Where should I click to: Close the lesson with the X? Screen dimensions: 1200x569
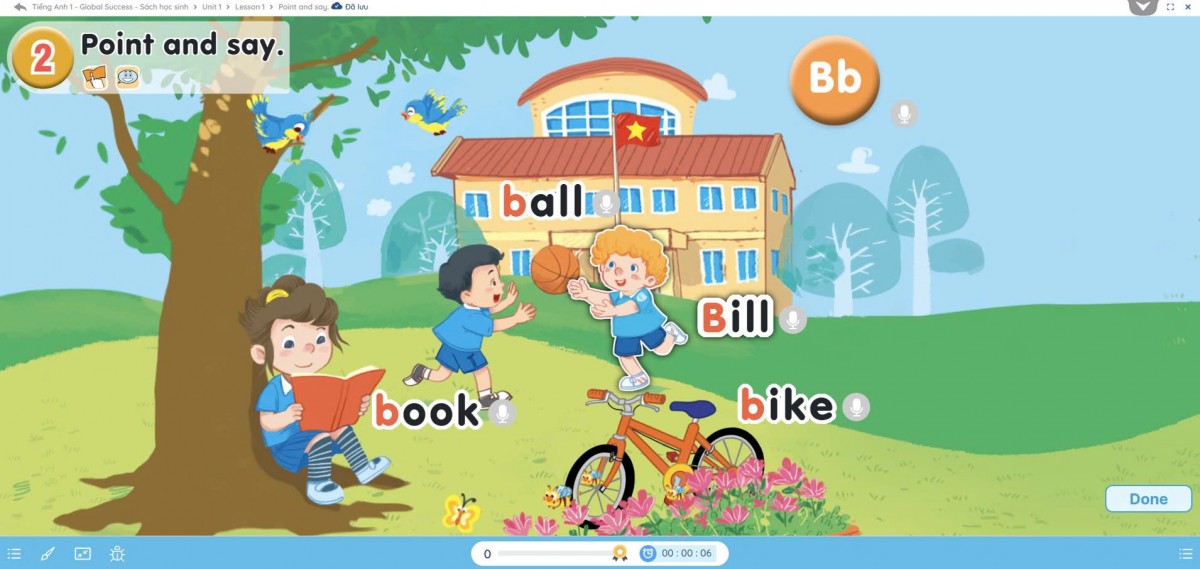click(x=1187, y=6)
